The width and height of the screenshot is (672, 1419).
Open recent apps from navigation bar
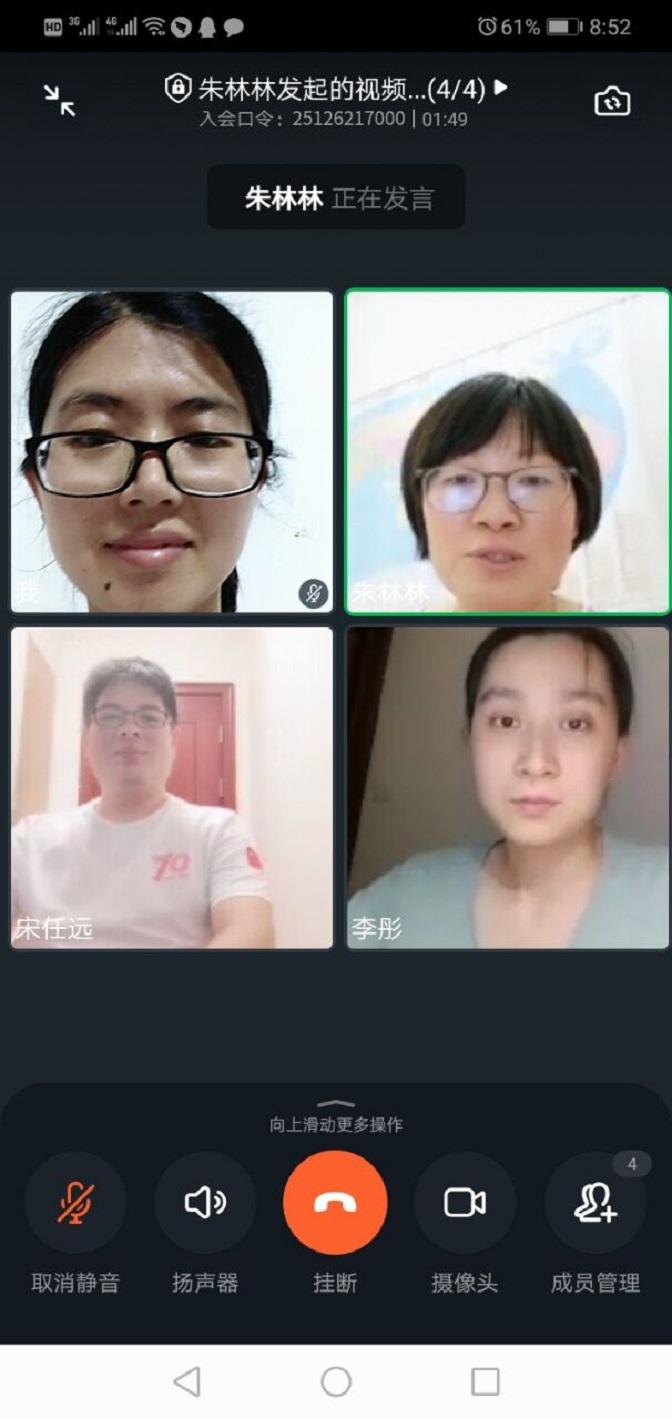coord(485,1381)
